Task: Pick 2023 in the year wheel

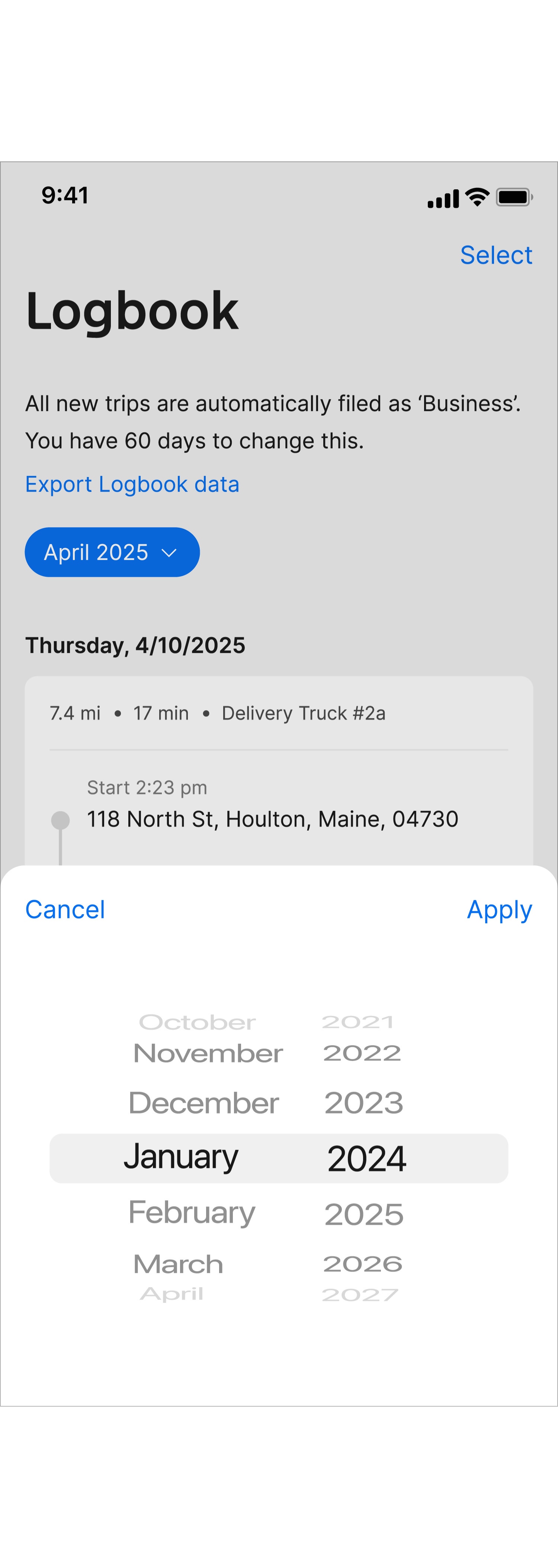Action: coord(364,1103)
